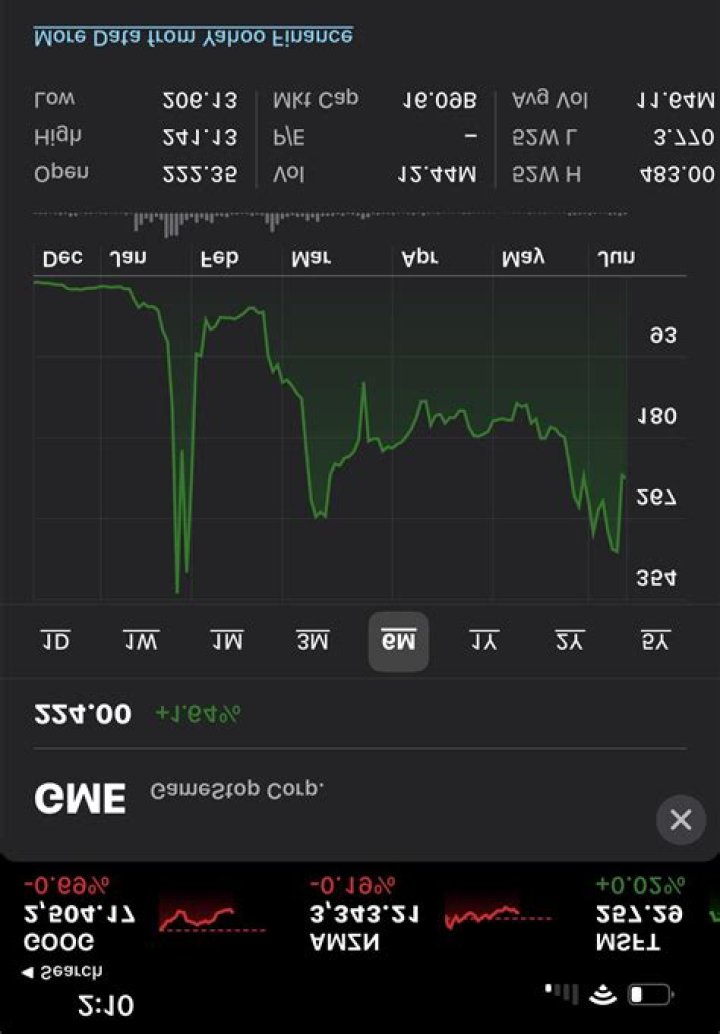Viewport: 720px width, 1034px height.
Task: Switch chart range to 1D
Action: [x=55, y=641]
